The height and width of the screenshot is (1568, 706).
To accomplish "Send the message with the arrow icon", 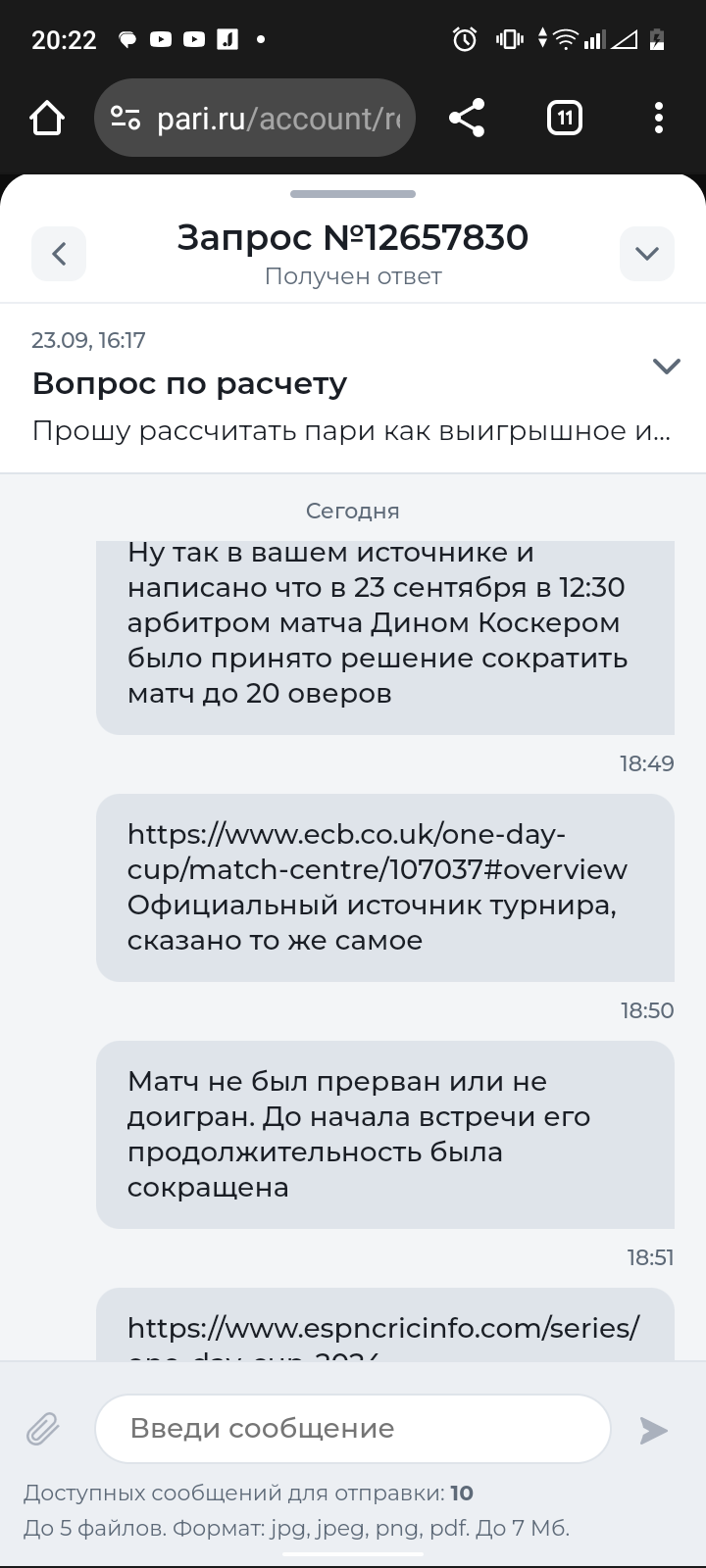I will (653, 1430).
